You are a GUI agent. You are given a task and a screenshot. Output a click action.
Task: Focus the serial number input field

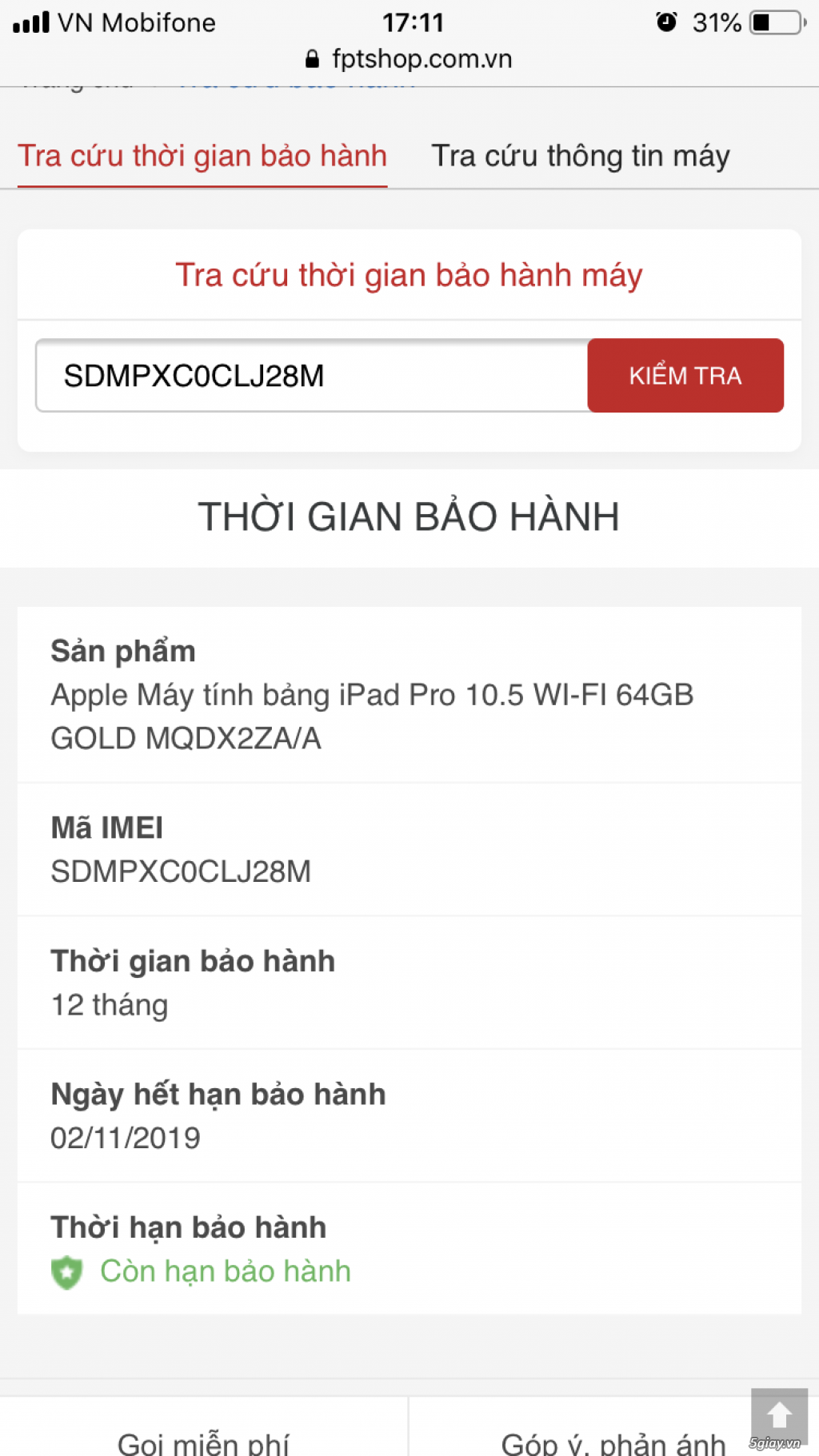coord(312,375)
